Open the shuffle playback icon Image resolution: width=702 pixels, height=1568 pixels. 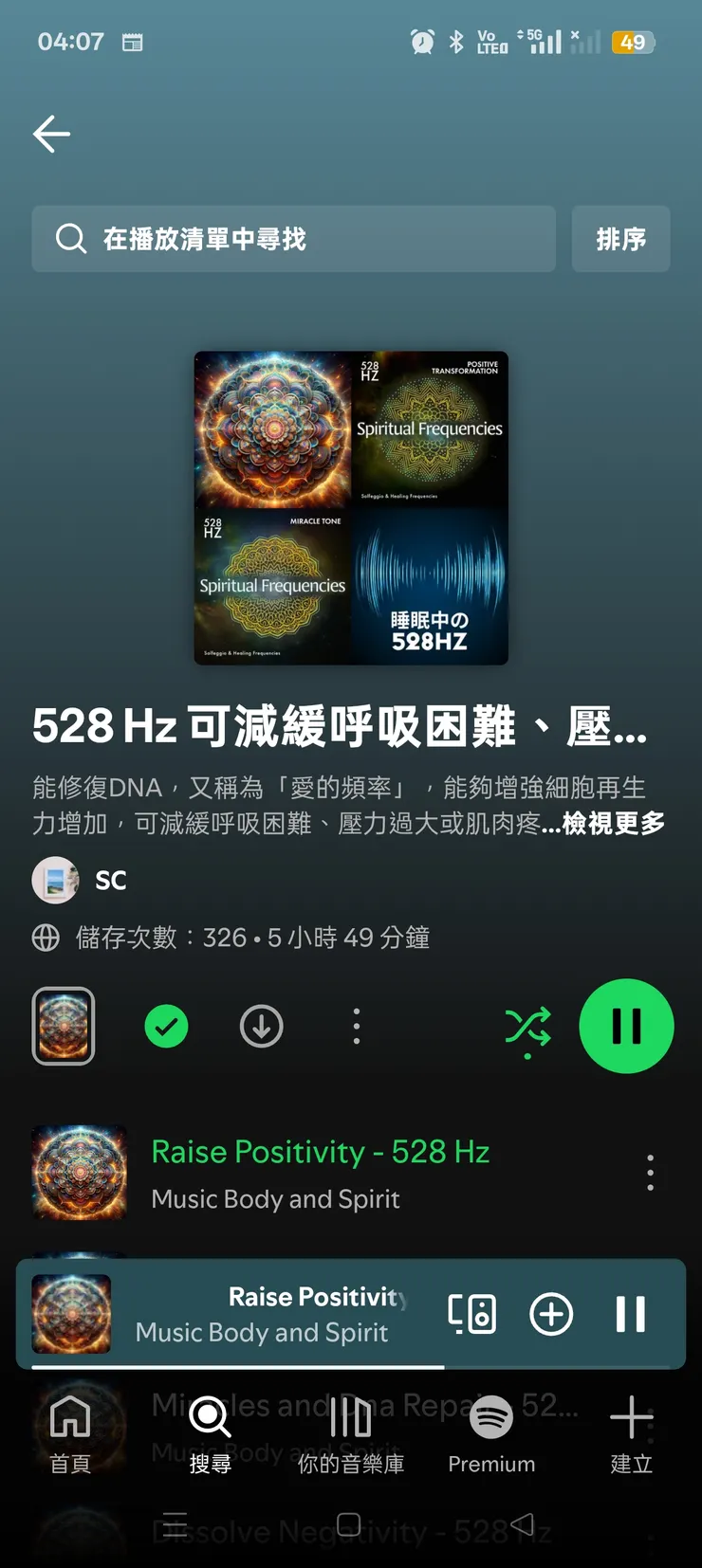(527, 1026)
